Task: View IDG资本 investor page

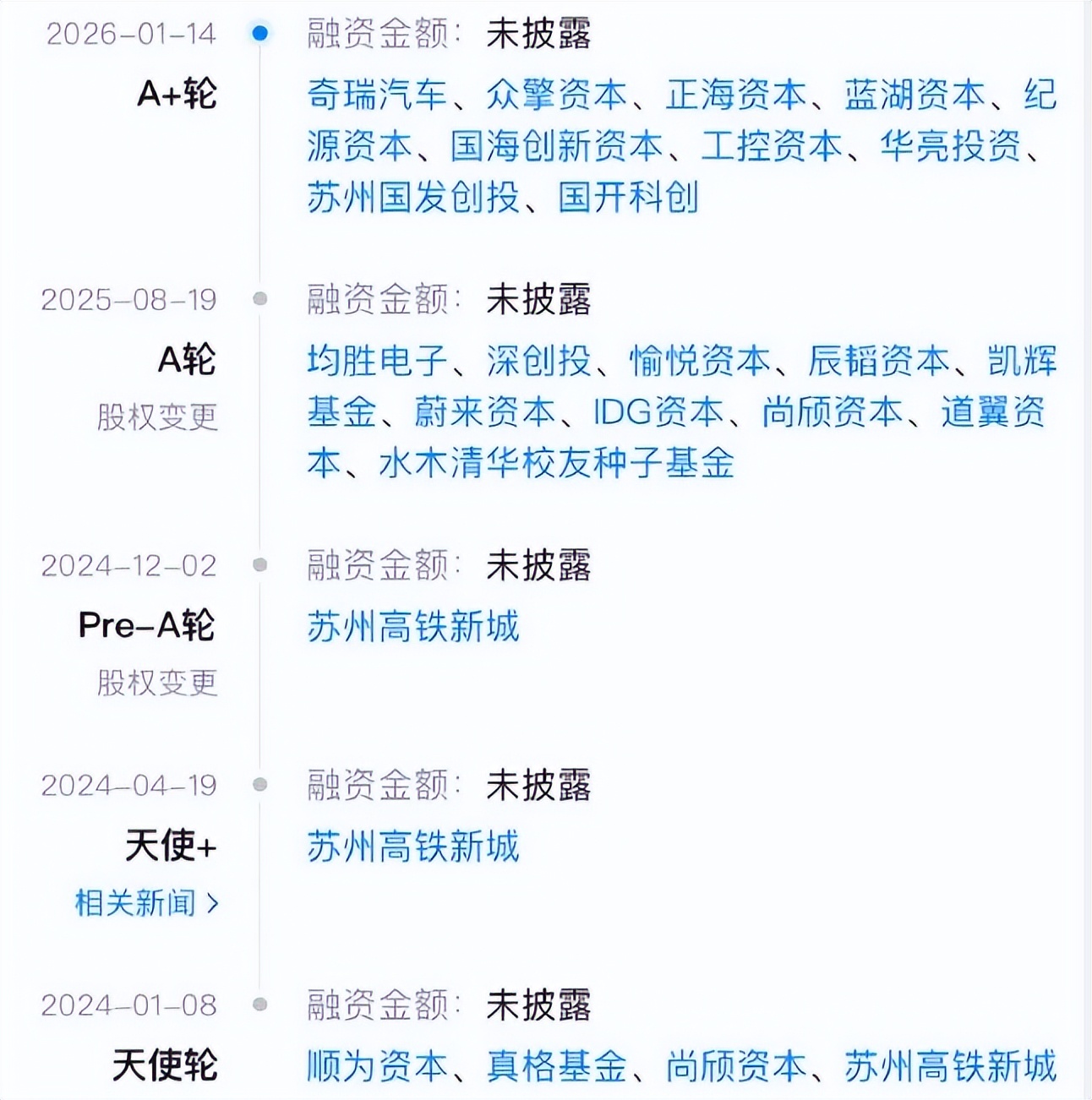Action: click(658, 412)
